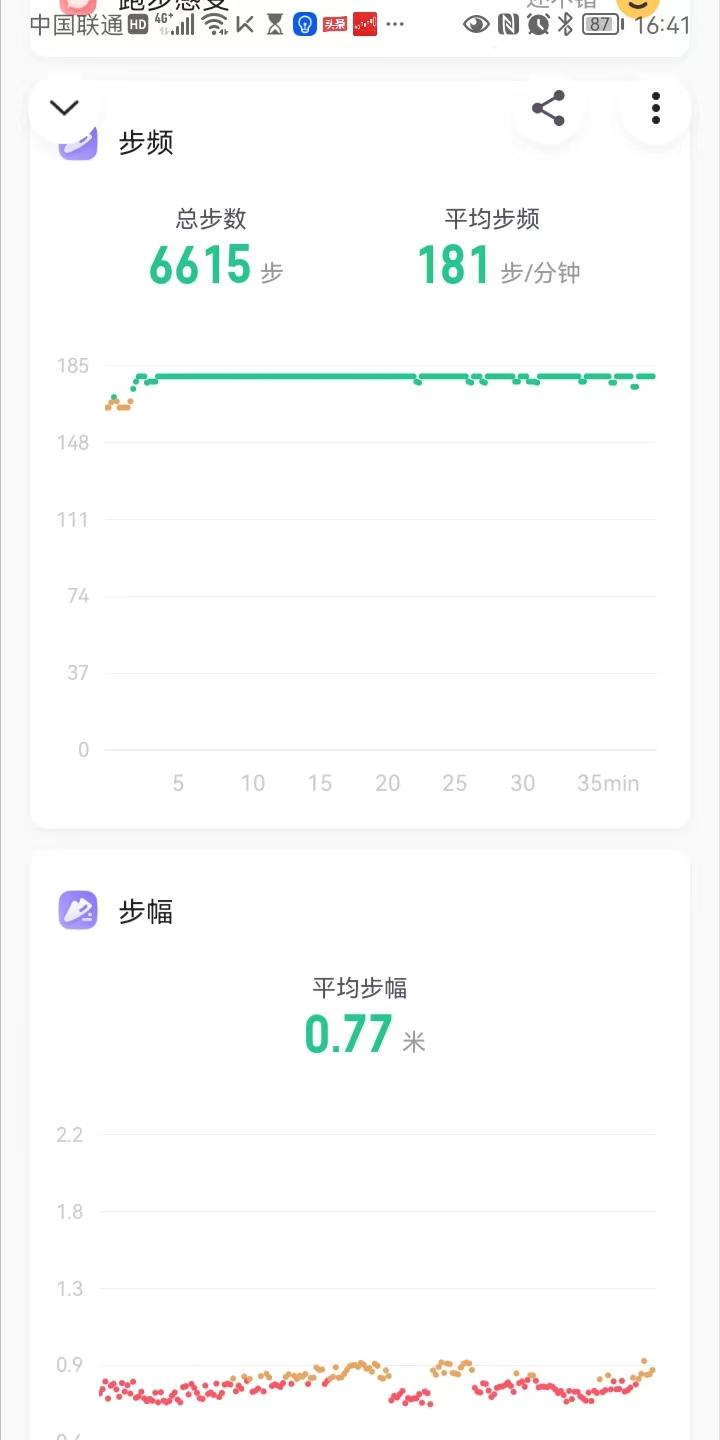720x1440 pixels.
Task: Tap the average cadence value 181
Action: click(453, 266)
